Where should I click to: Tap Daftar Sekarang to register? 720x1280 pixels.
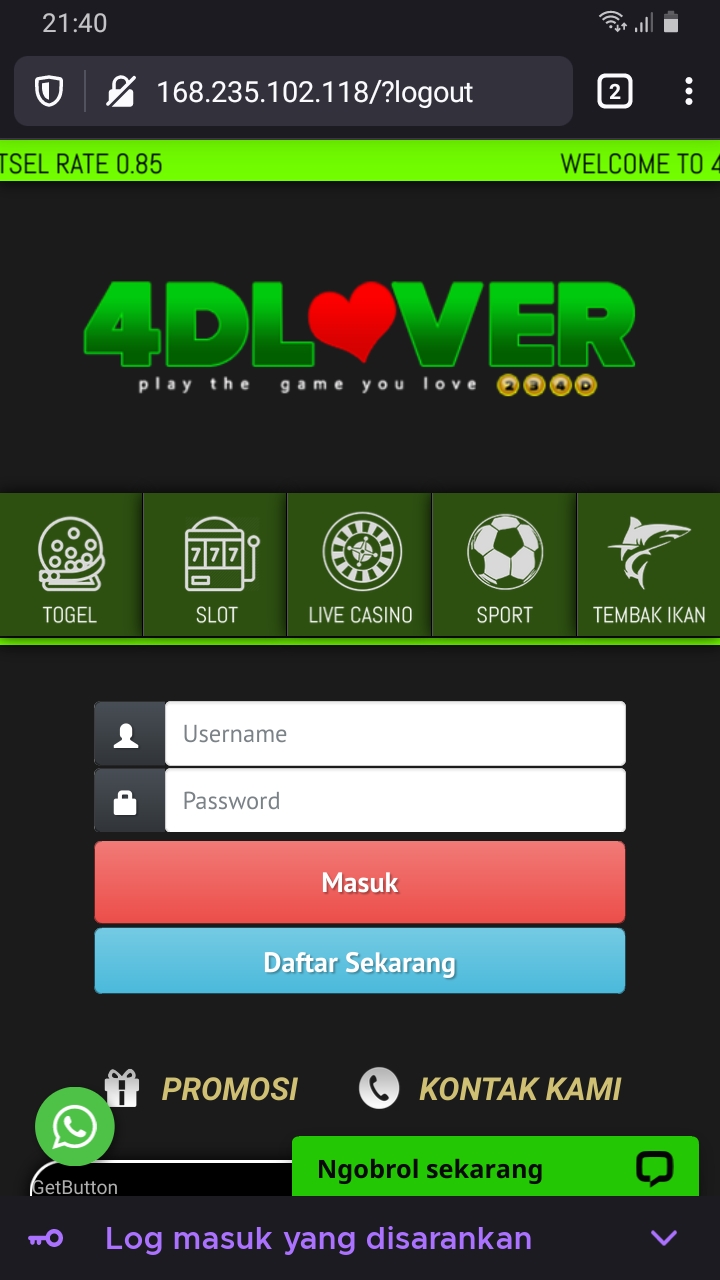360,962
